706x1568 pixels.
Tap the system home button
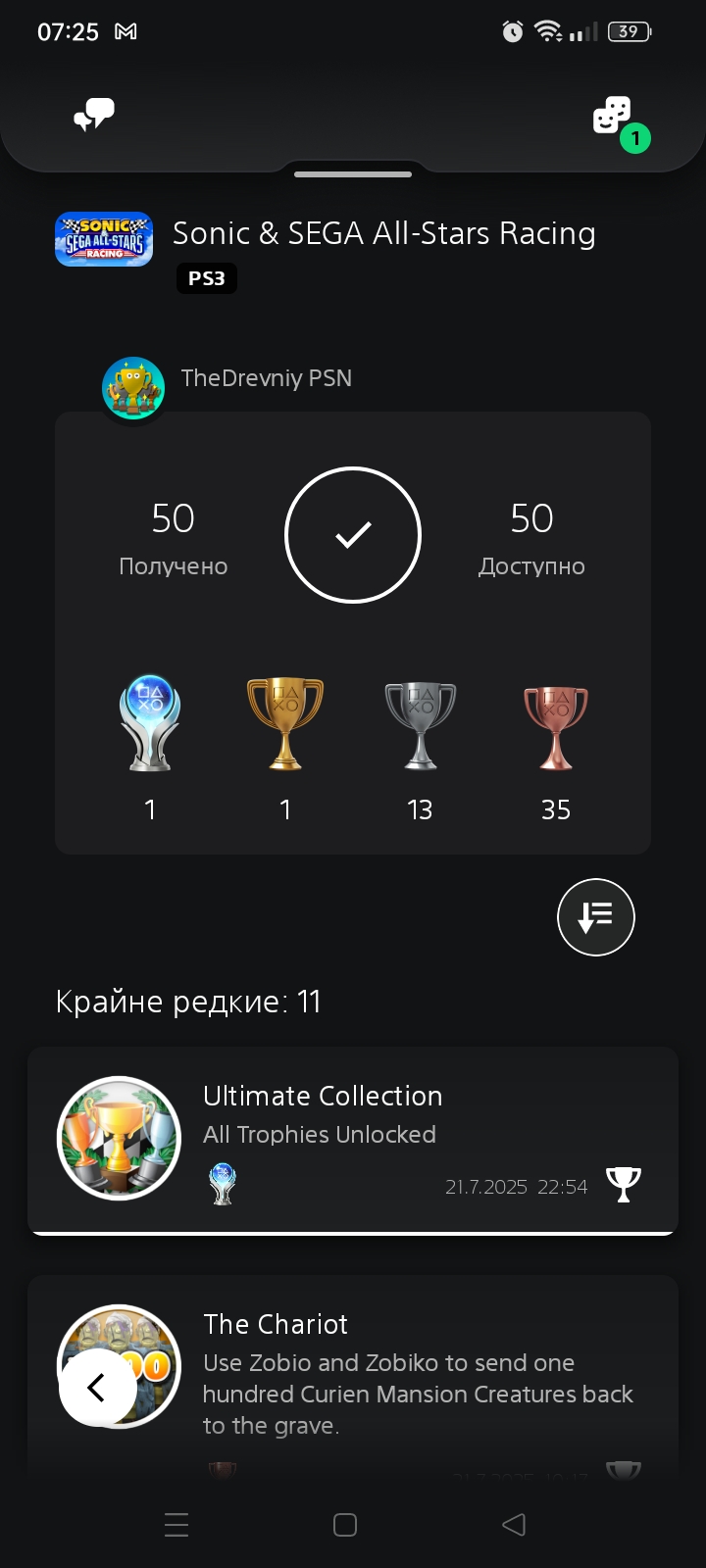(345, 1525)
